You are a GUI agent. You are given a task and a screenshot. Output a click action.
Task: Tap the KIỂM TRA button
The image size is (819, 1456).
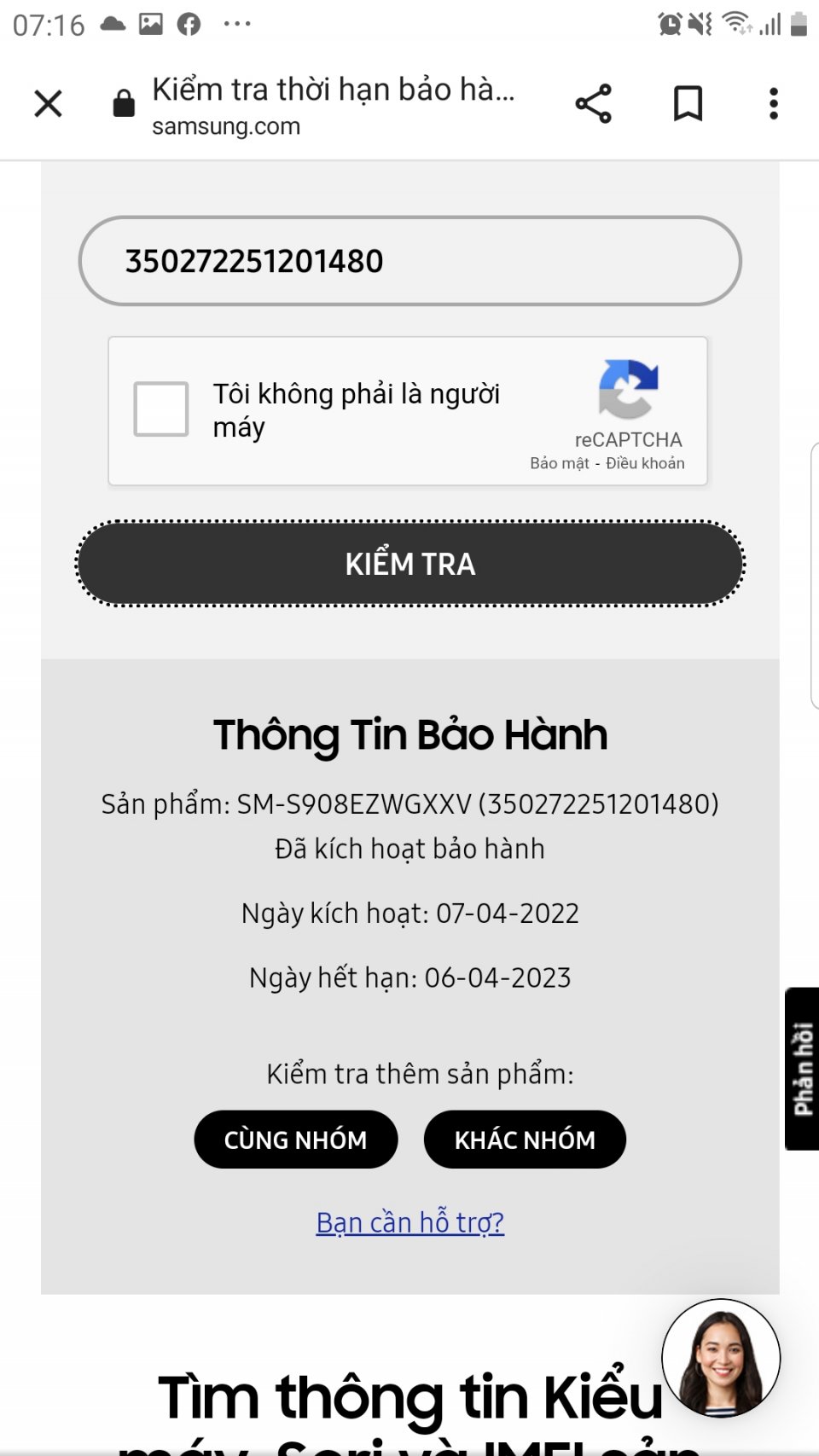pyautogui.click(x=409, y=564)
